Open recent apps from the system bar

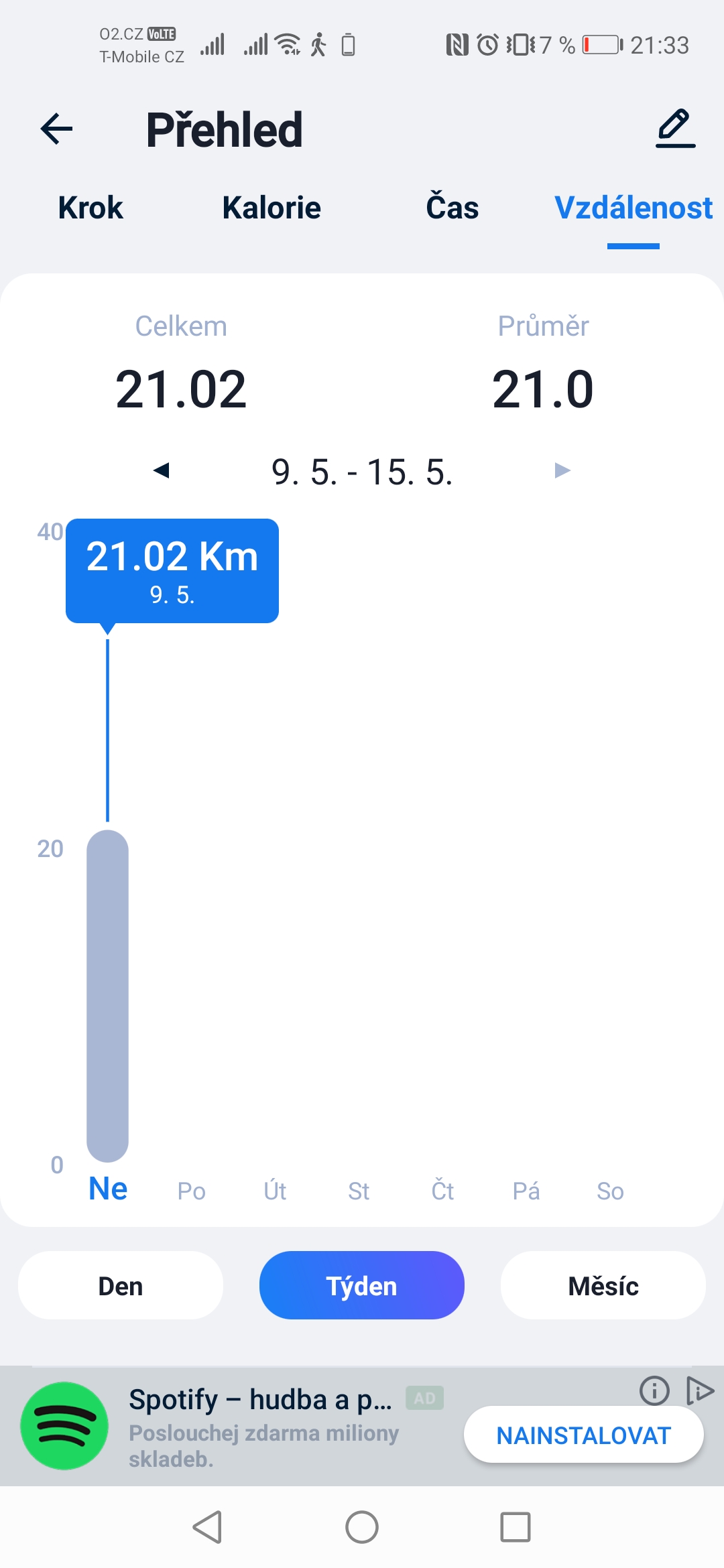[516, 1527]
